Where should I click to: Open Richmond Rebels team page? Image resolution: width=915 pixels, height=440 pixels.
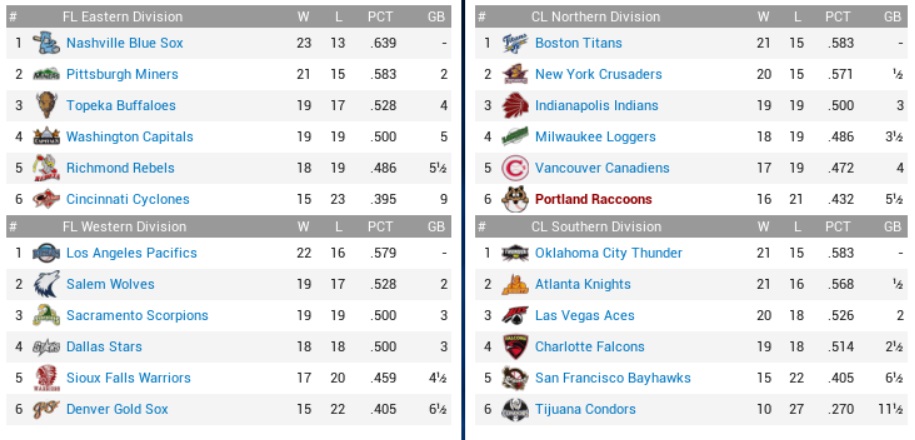coord(120,167)
